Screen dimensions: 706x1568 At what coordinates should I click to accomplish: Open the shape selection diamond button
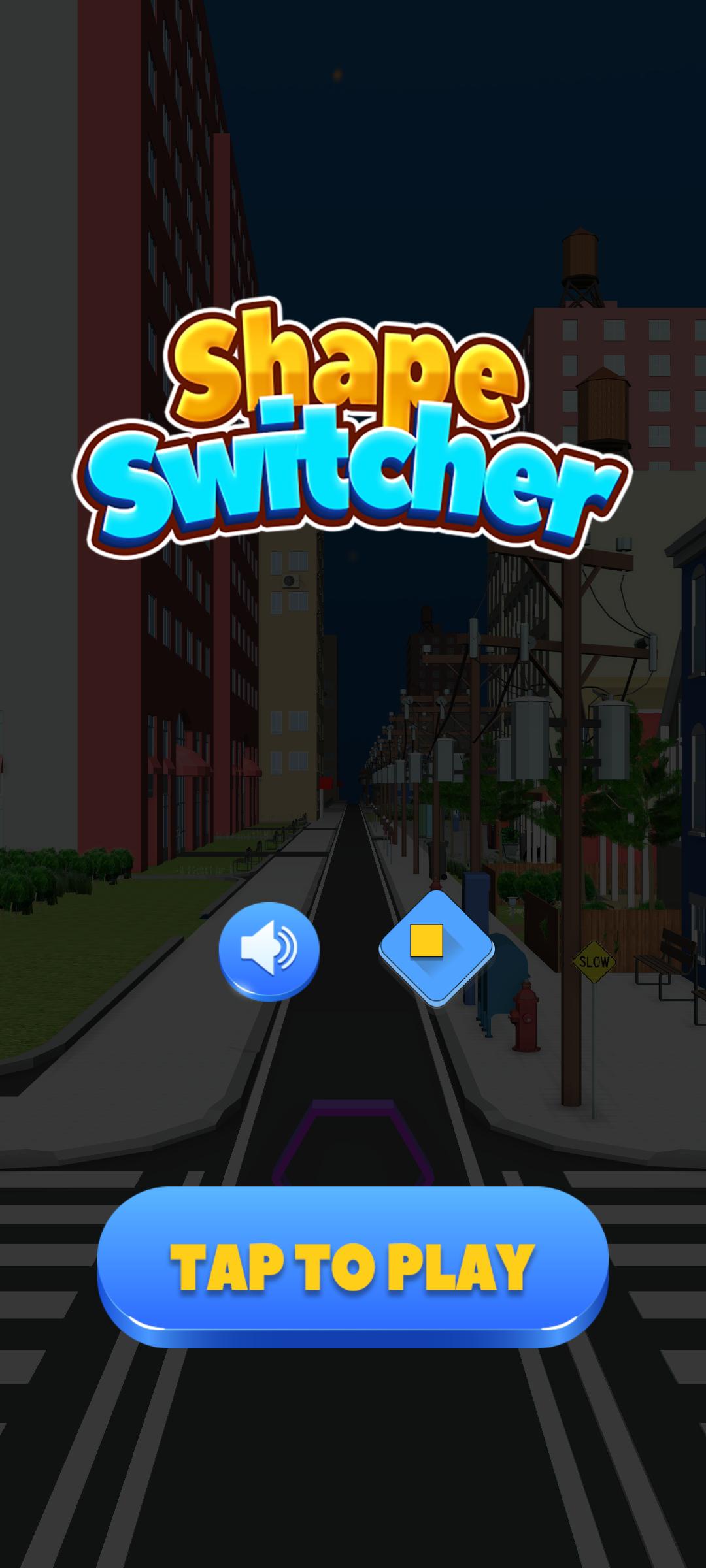click(436, 947)
